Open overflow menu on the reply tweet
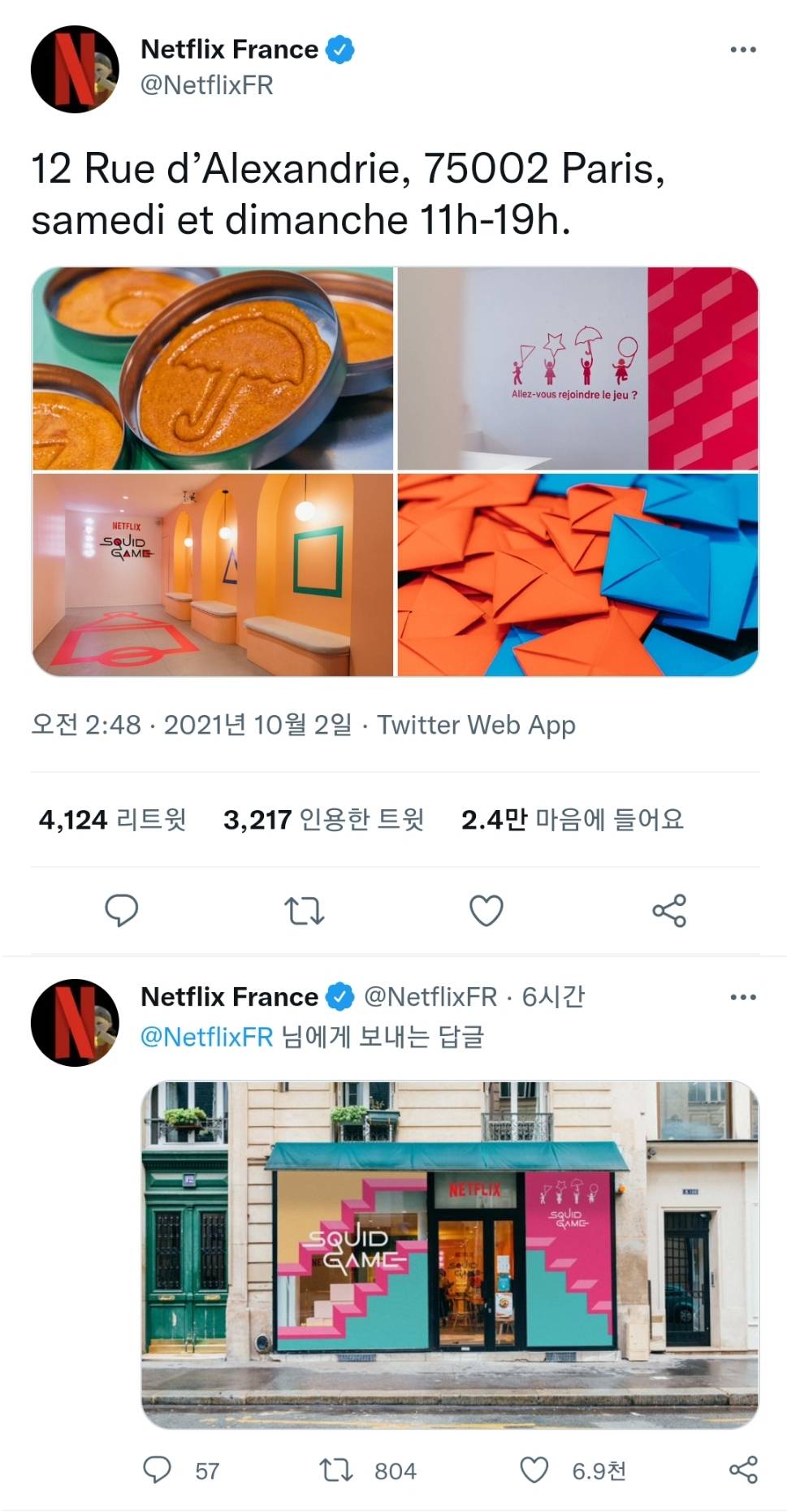This screenshot has height=1512, width=787. [742, 997]
